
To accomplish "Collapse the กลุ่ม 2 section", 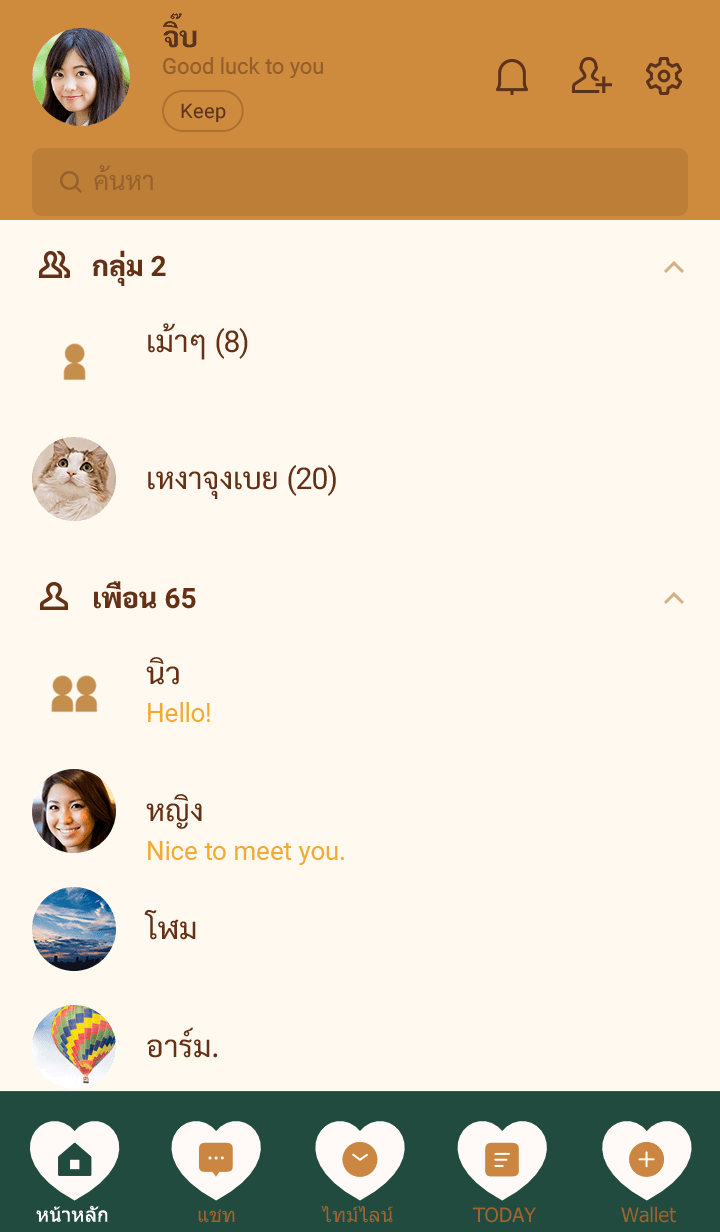I will 674,267.
